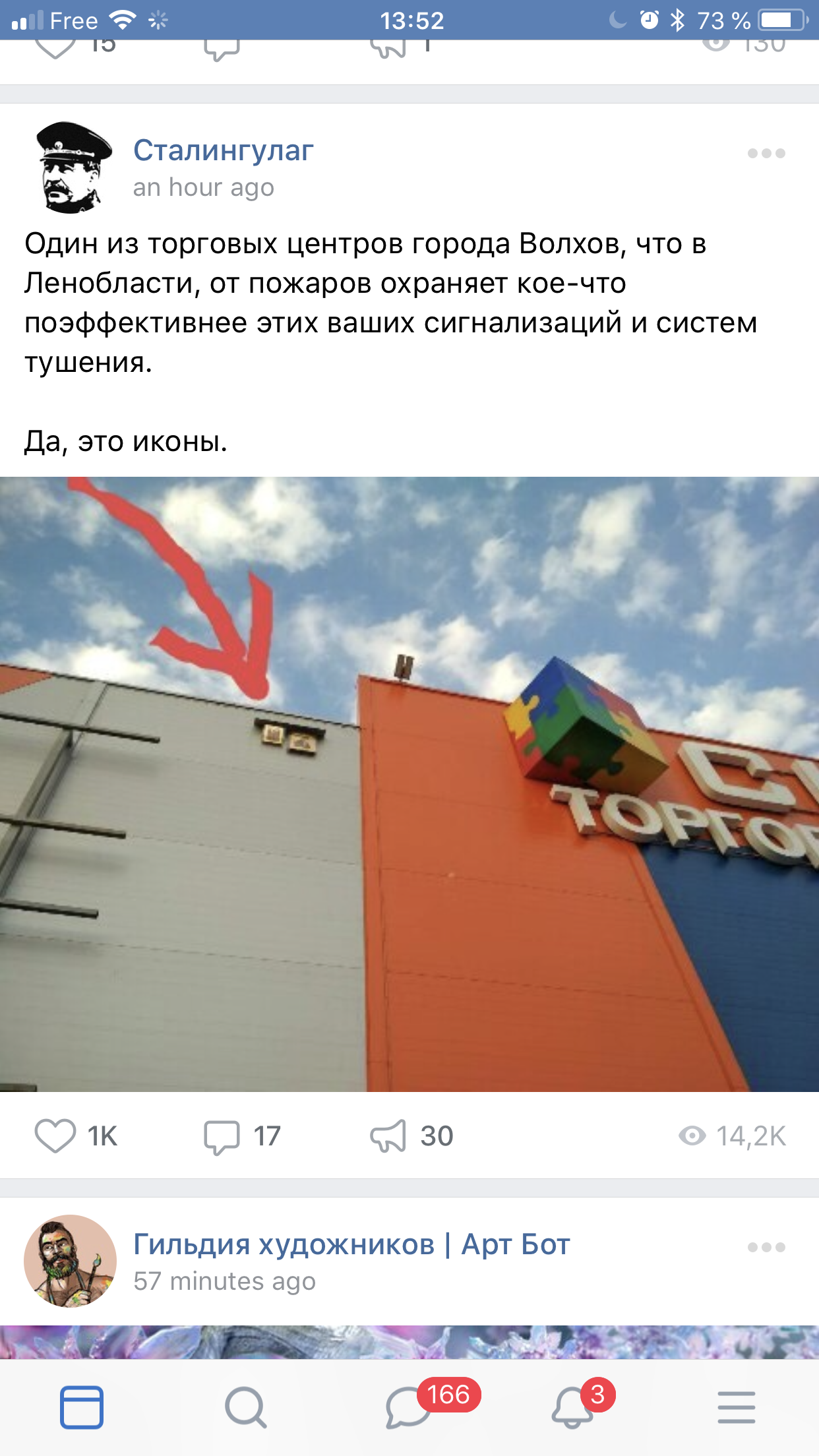Screen dimensions: 819x1456
Task: Open messages with 166 unread
Action: pos(409,1407)
